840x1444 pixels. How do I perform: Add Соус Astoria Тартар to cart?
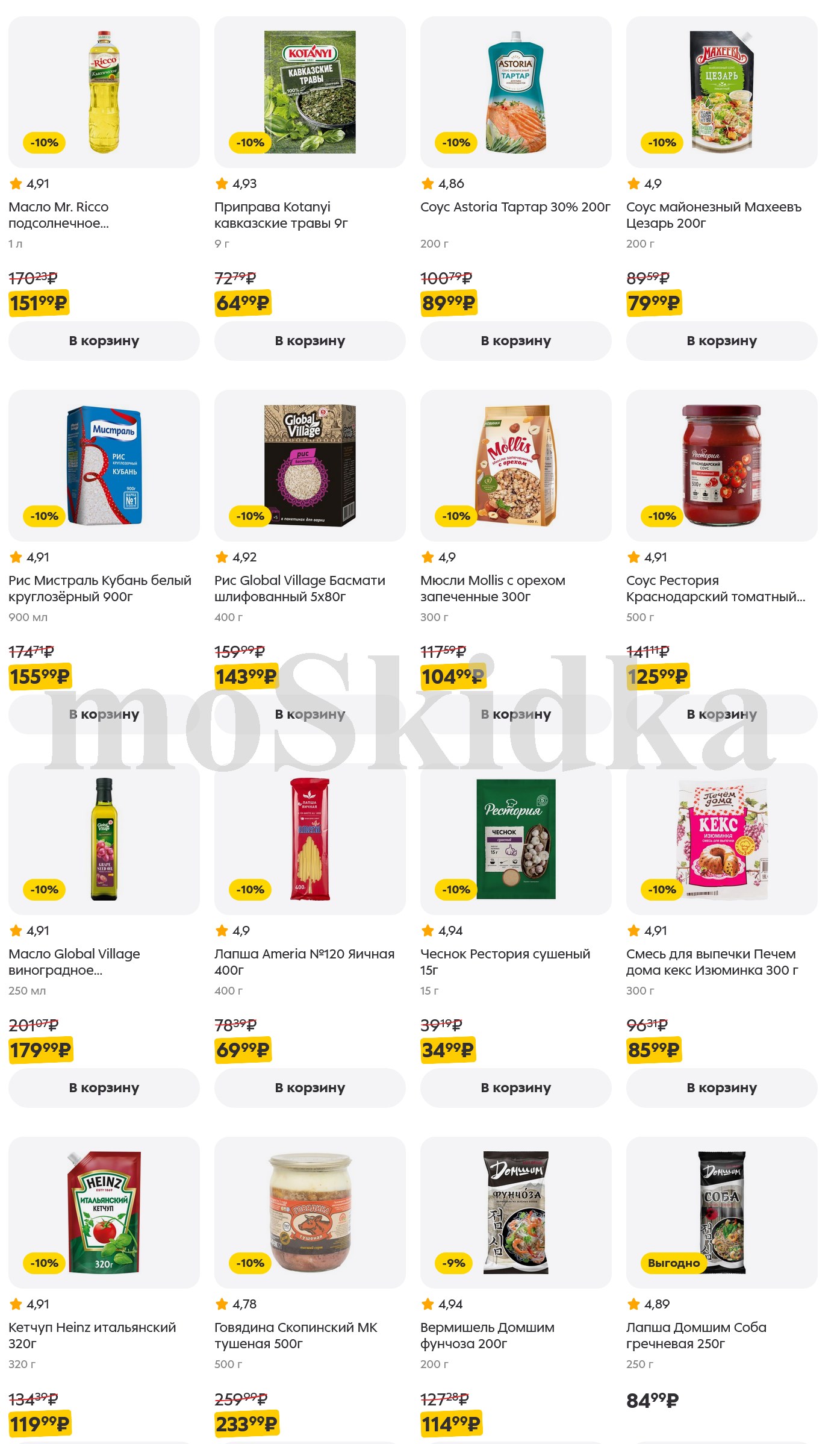515,341
